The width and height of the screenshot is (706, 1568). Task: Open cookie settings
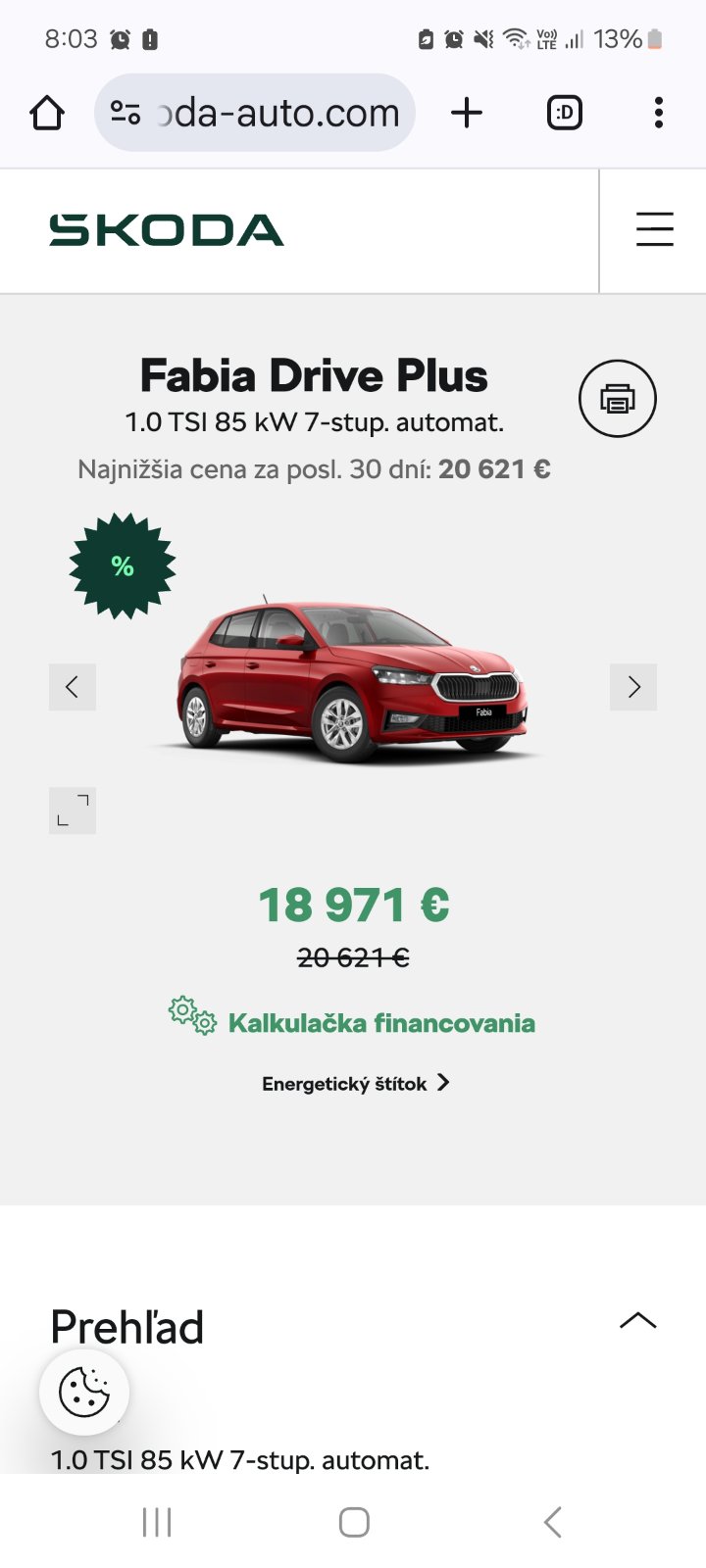point(84,1392)
